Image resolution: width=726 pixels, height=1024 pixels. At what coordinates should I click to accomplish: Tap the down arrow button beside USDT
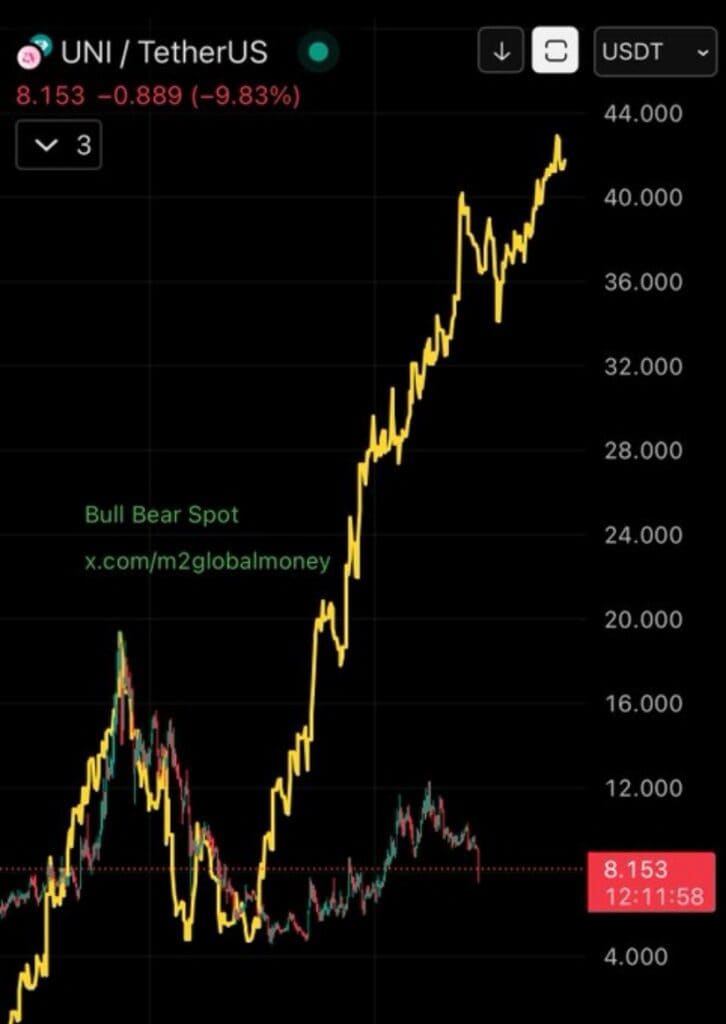501,51
